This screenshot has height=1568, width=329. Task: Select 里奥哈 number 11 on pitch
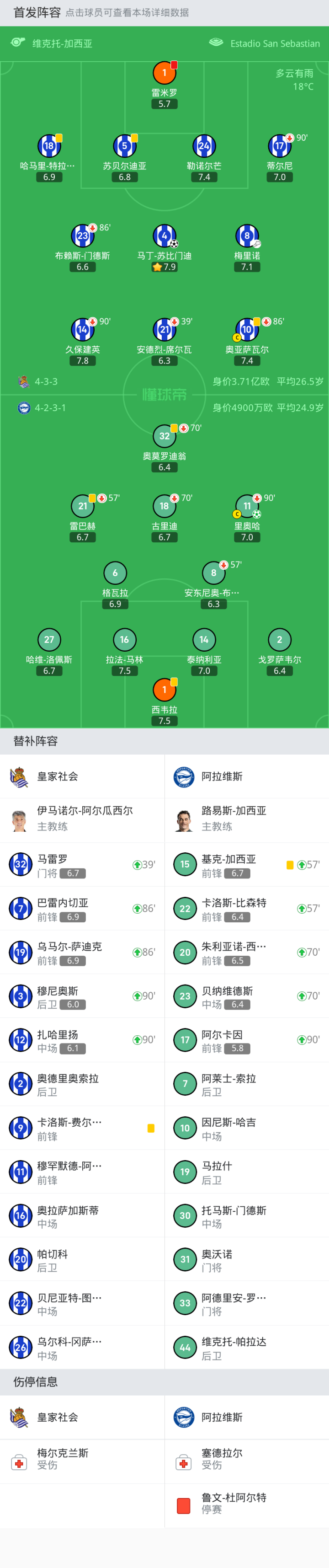click(246, 507)
